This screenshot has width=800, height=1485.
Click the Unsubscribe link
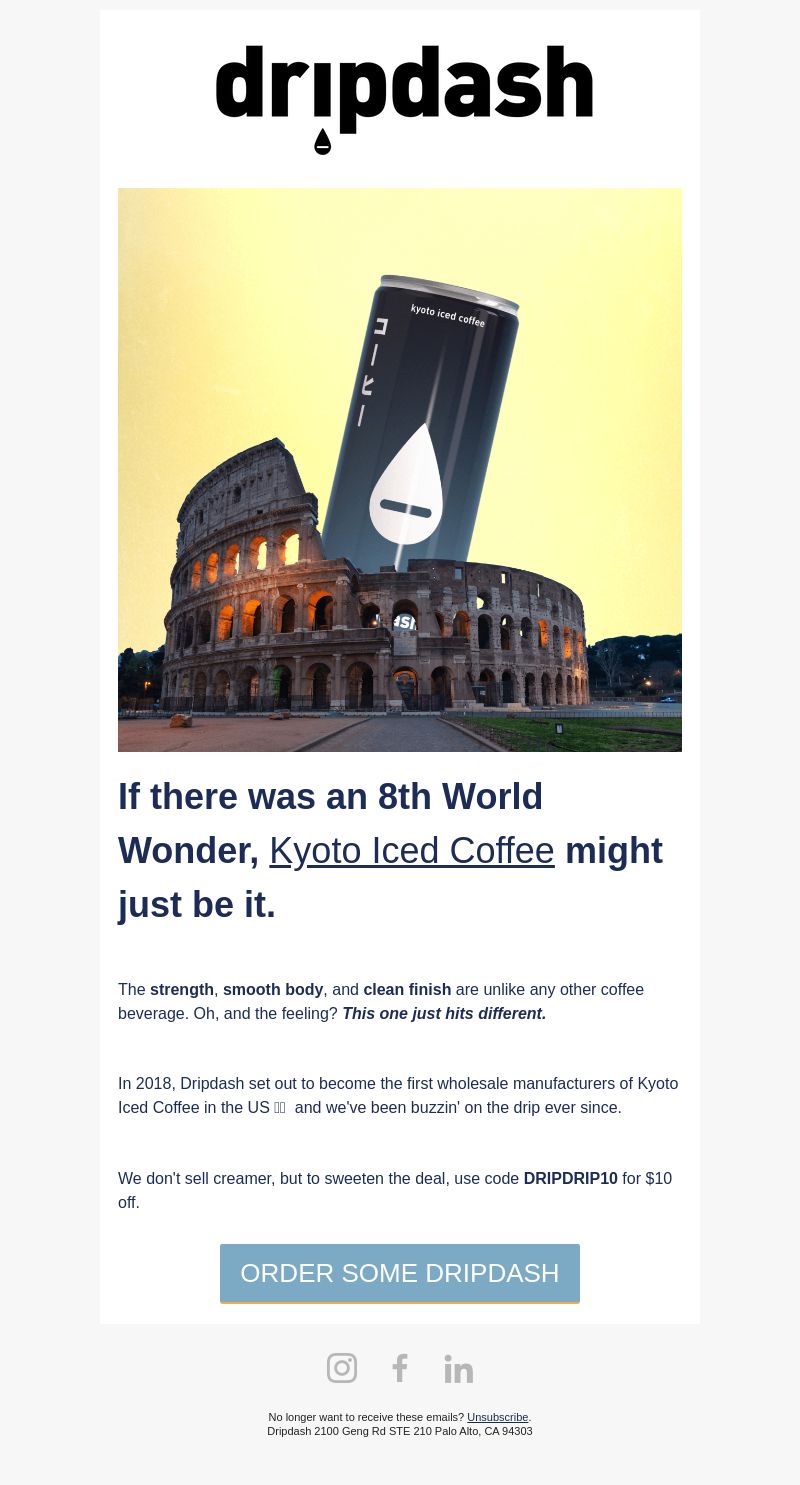point(497,1417)
